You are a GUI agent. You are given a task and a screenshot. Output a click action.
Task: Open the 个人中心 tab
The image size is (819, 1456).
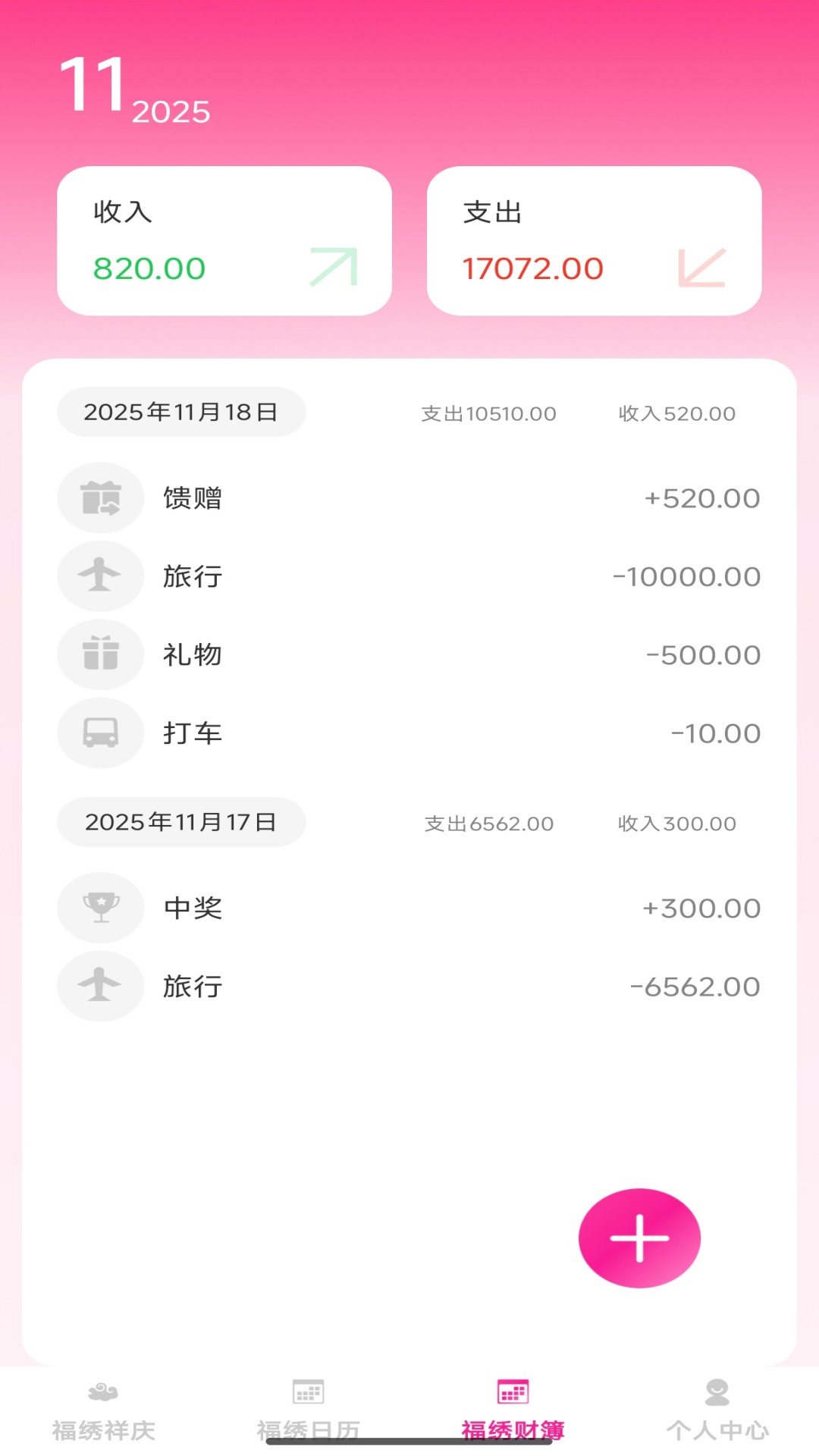pos(717,1410)
